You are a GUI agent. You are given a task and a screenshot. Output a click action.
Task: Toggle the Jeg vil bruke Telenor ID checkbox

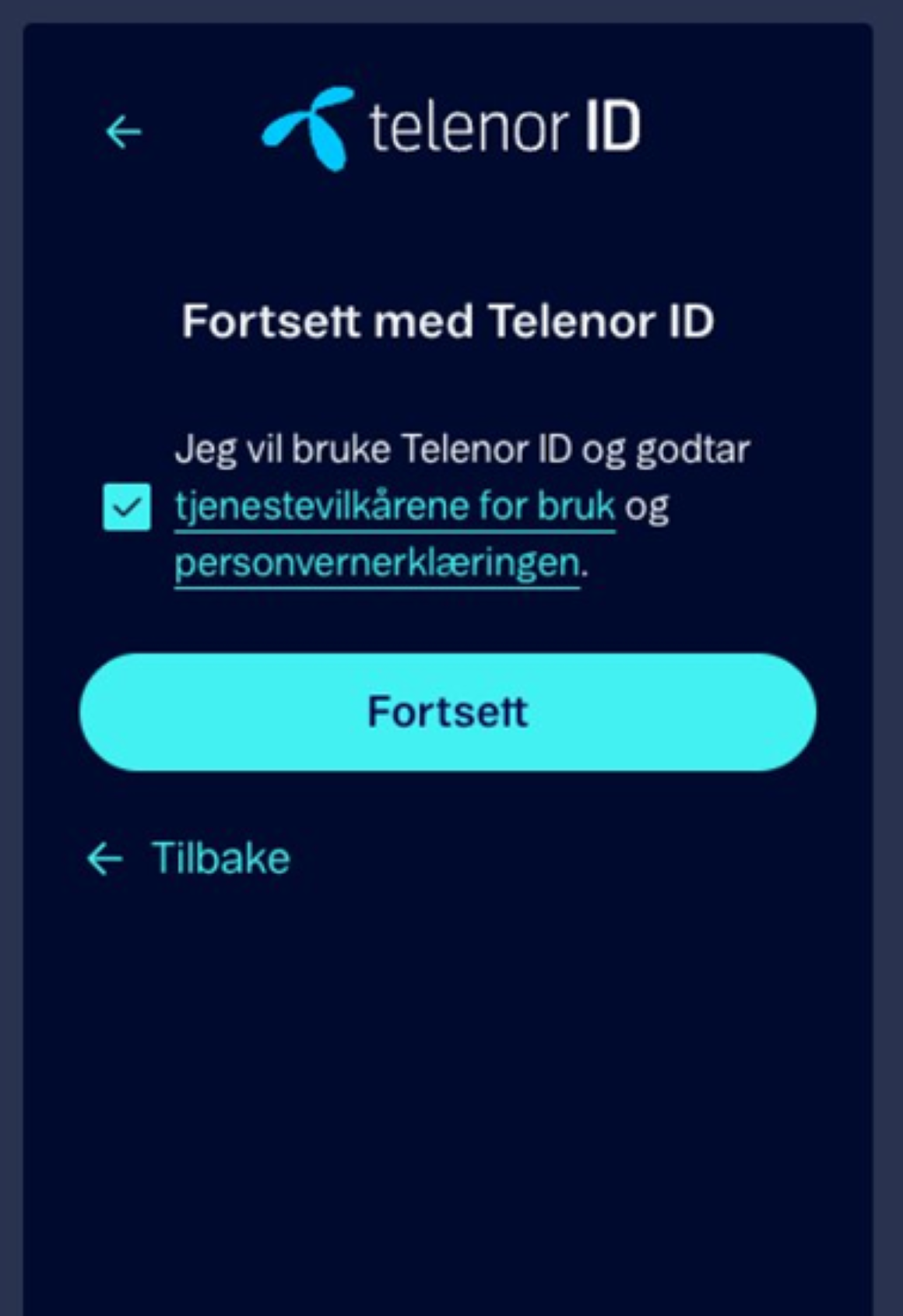(x=127, y=506)
